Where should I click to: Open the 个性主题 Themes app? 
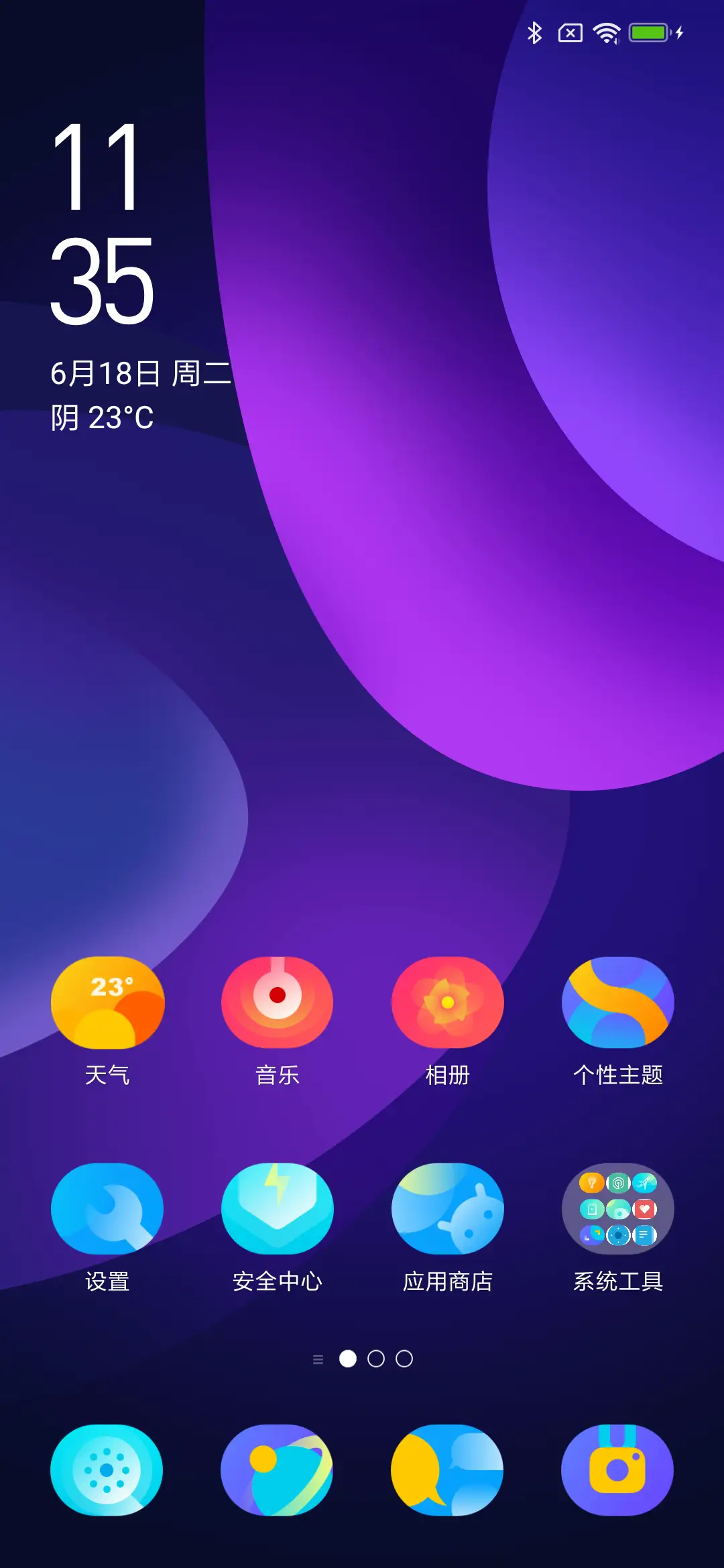[x=617, y=1002]
